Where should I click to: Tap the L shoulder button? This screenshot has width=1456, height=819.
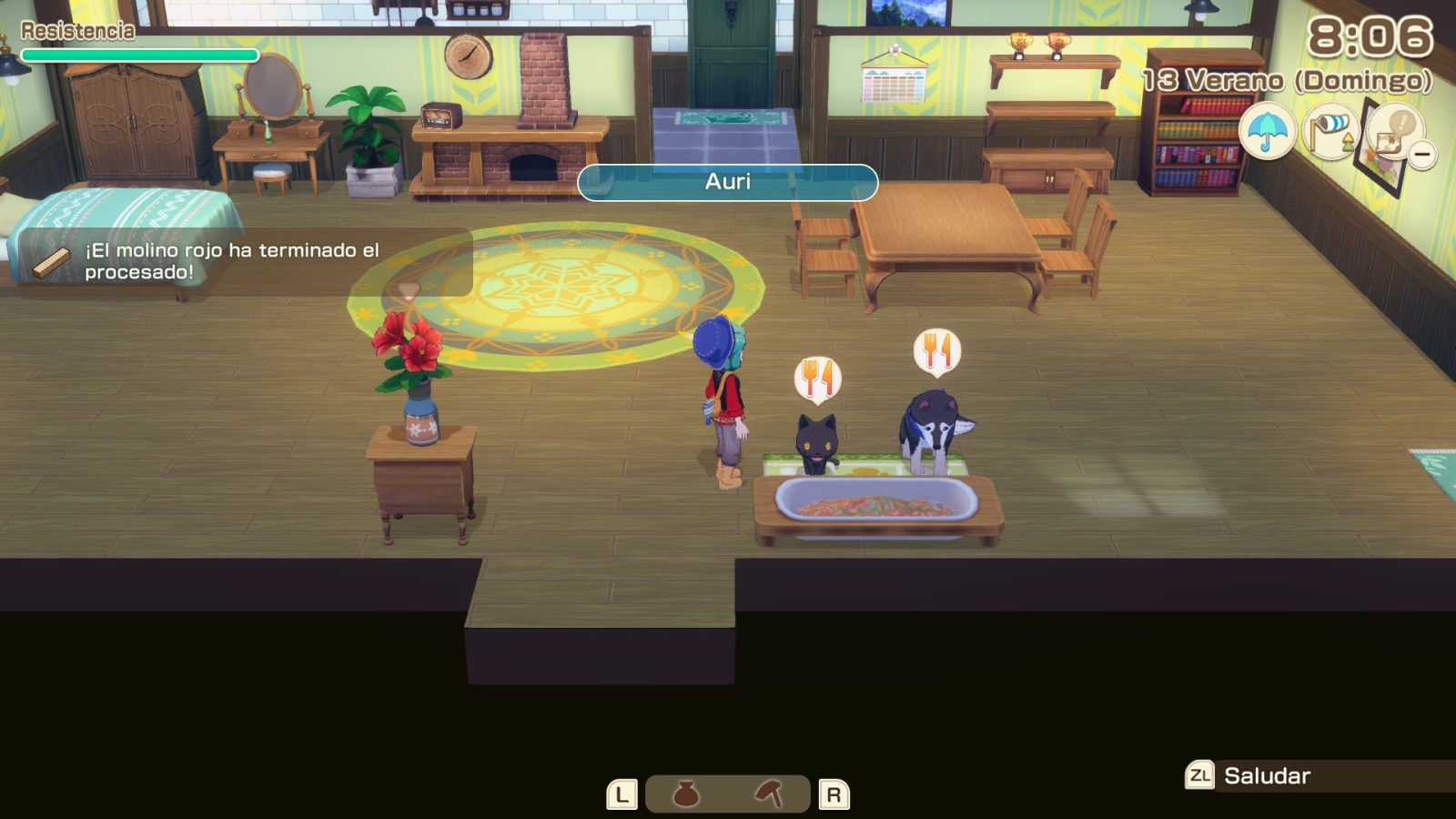pyautogui.click(x=622, y=794)
